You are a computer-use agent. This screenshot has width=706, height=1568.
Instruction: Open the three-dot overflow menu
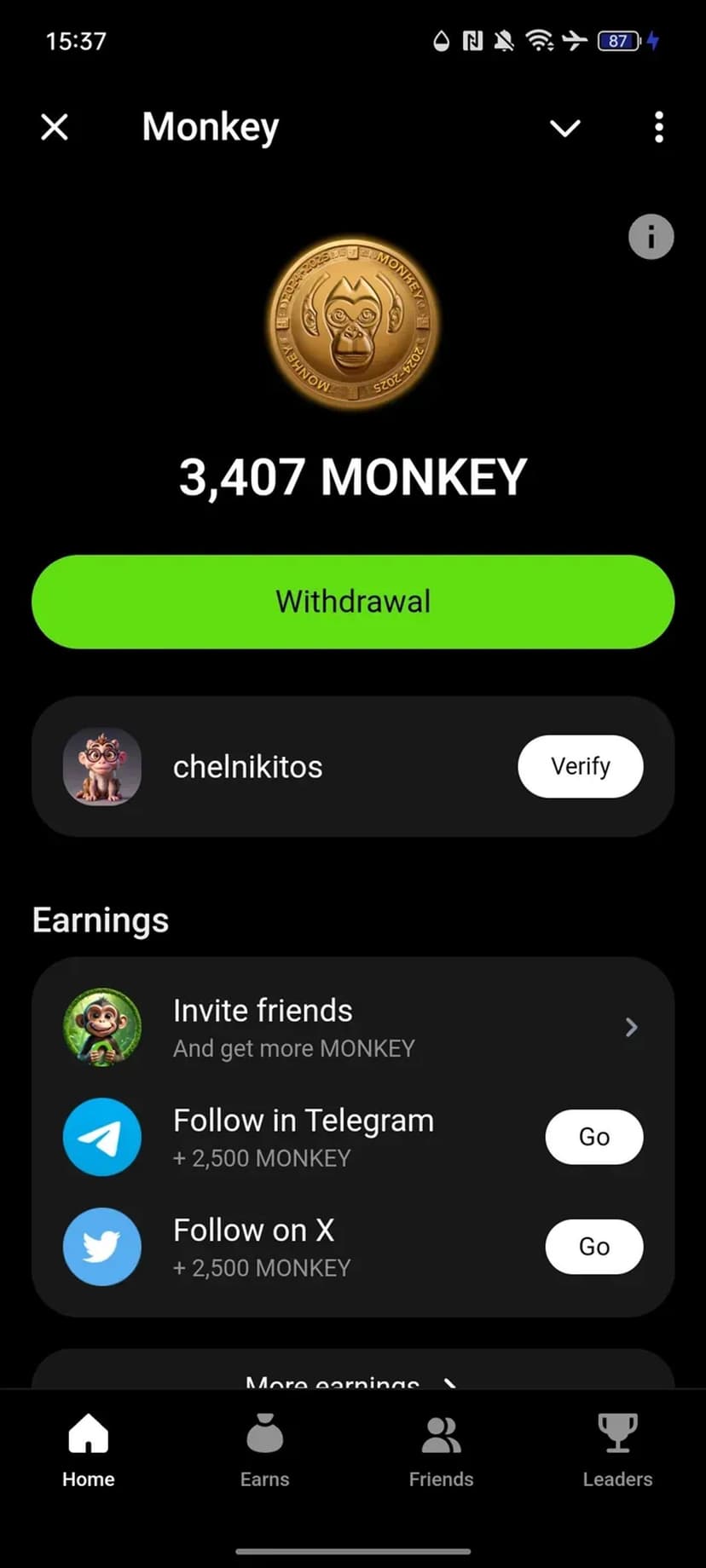658,128
